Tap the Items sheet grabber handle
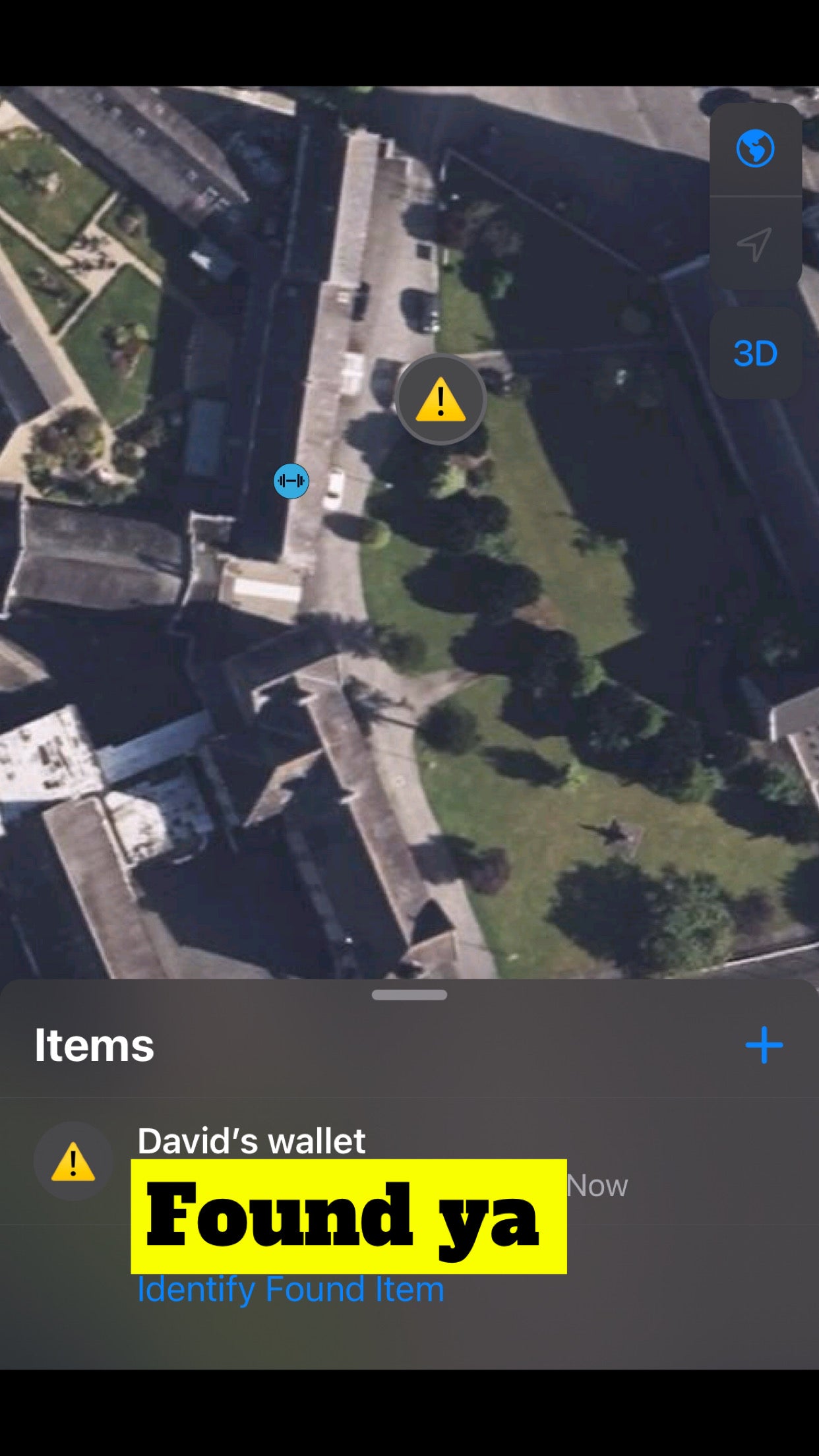819x1456 pixels. click(x=409, y=995)
